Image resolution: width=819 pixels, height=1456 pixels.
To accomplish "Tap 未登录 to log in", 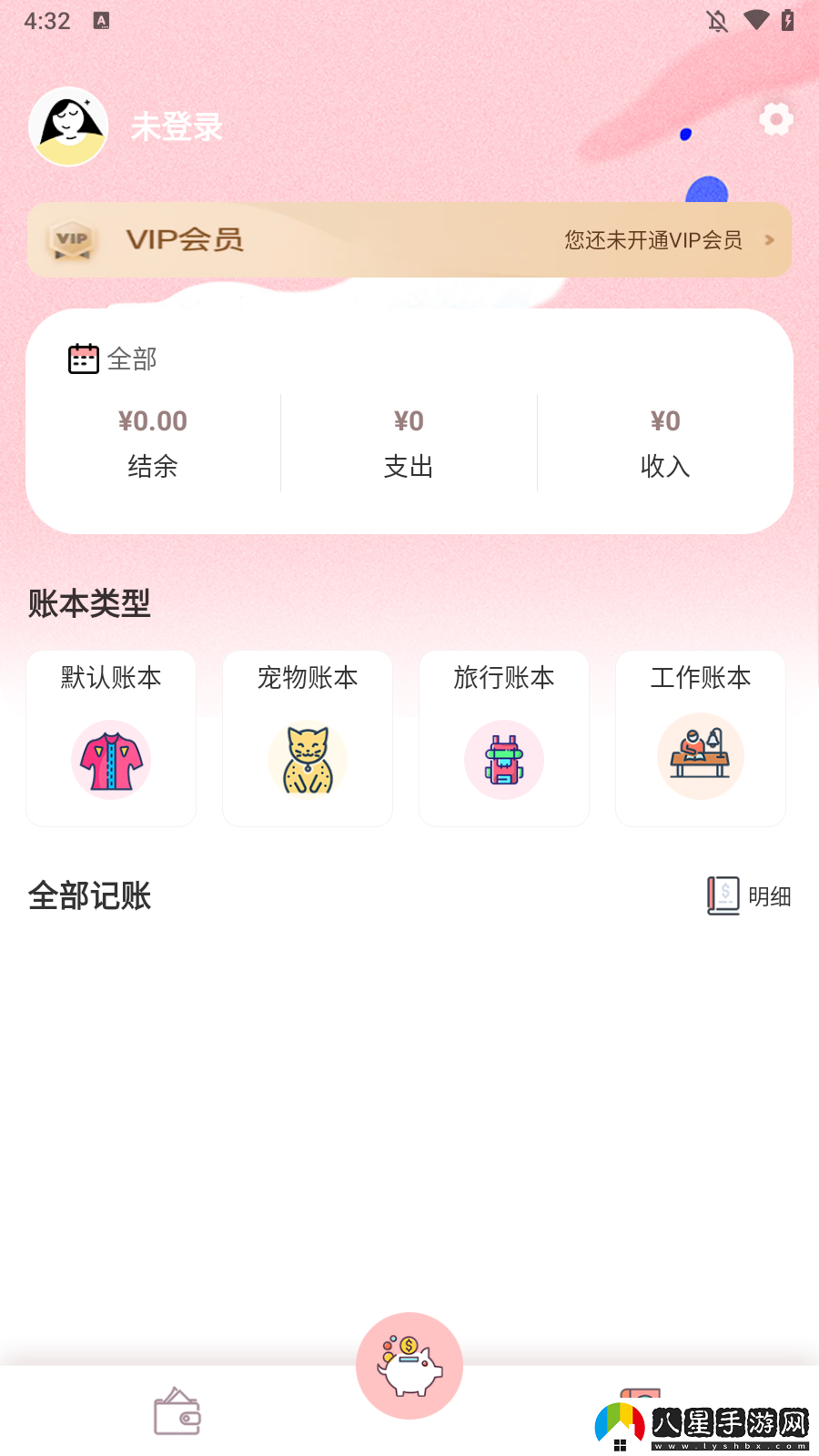I will 177,127.
